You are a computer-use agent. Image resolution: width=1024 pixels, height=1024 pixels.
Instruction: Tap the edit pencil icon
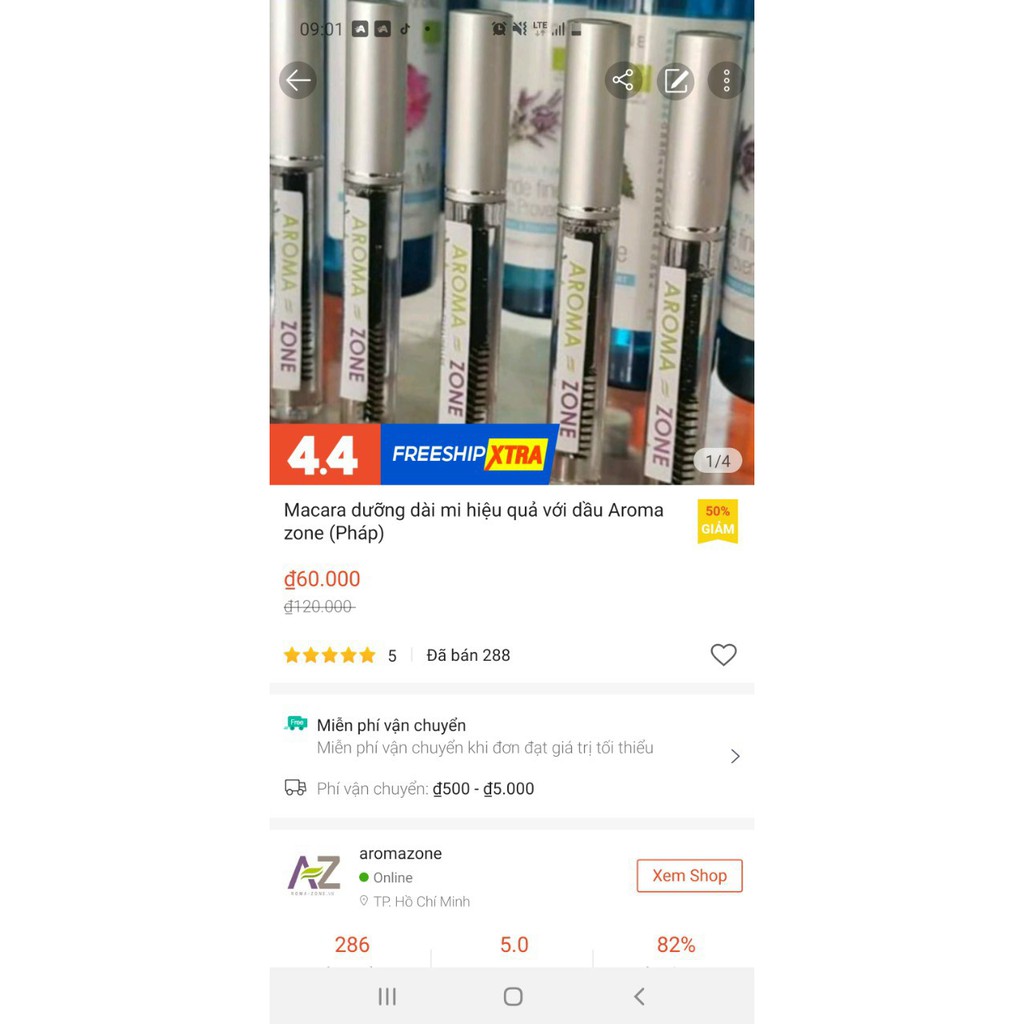click(676, 80)
